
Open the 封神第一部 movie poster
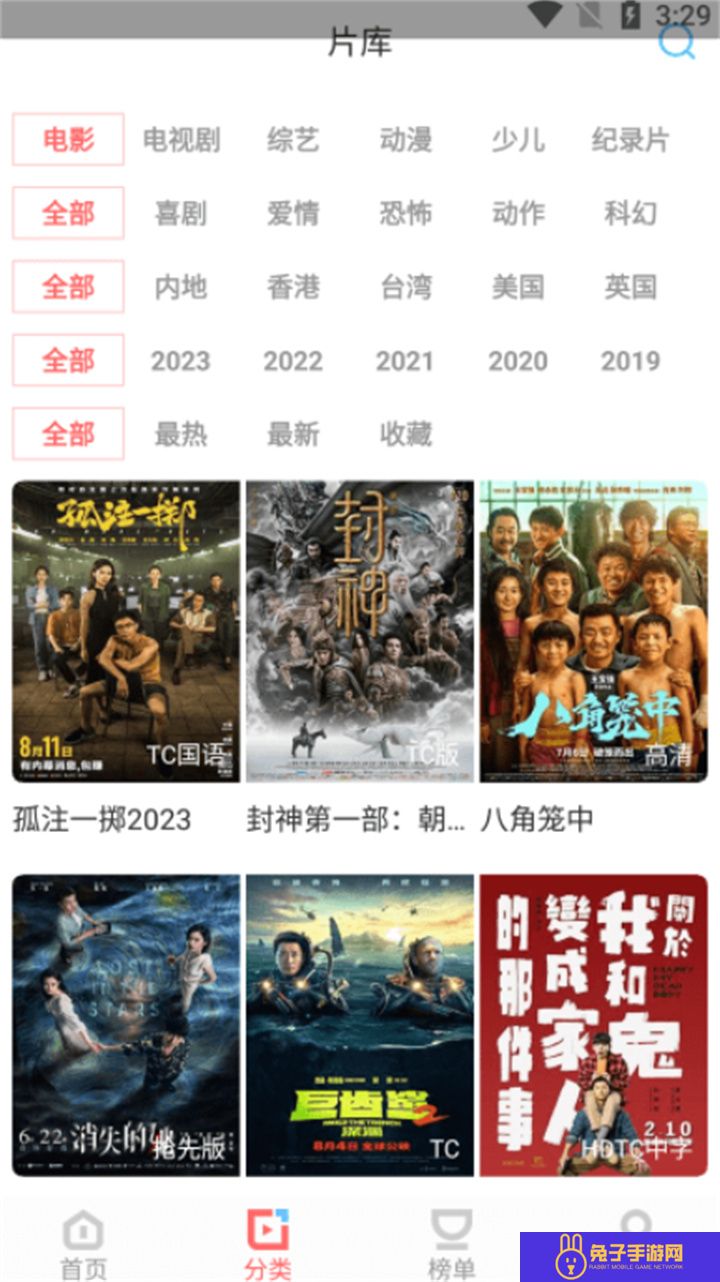(x=360, y=631)
